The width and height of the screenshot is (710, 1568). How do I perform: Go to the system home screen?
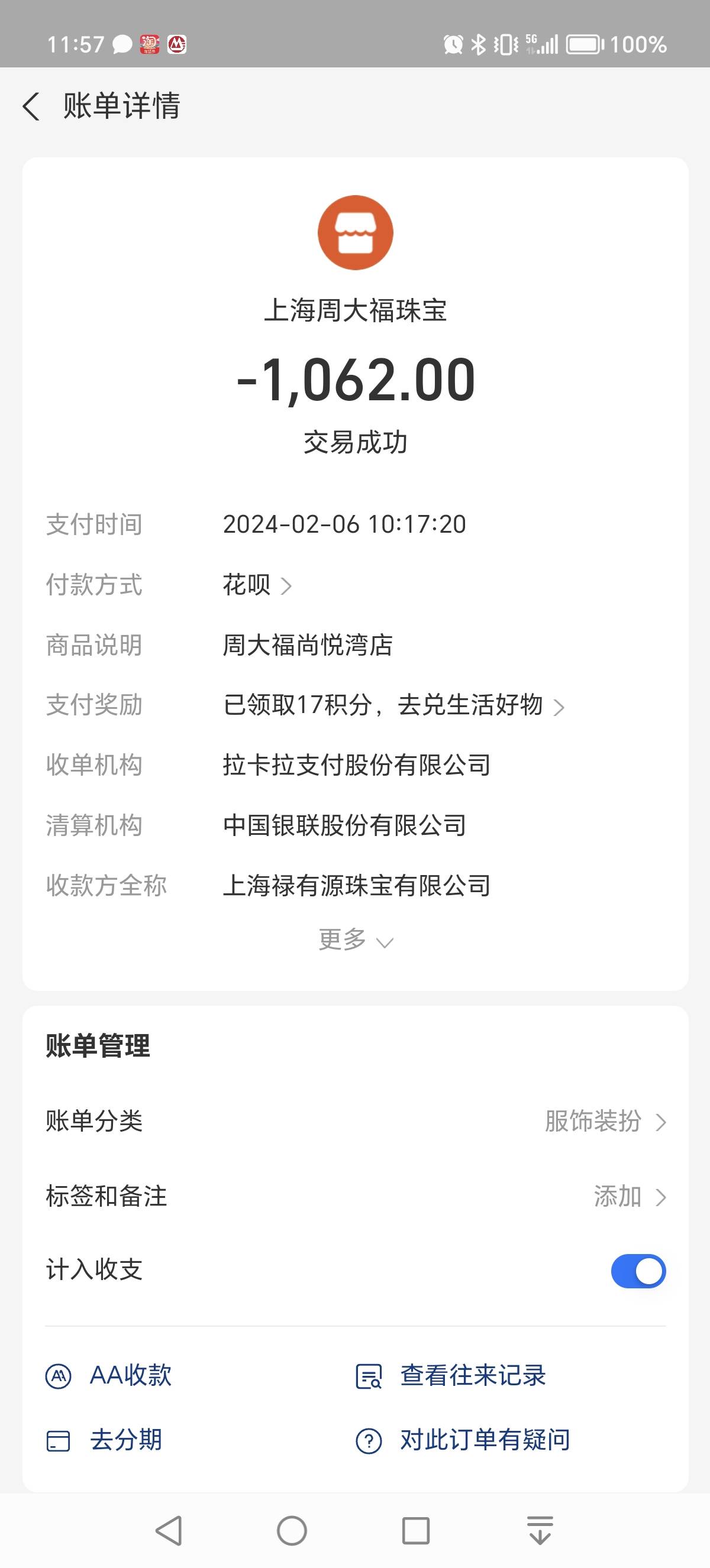pos(292,1530)
